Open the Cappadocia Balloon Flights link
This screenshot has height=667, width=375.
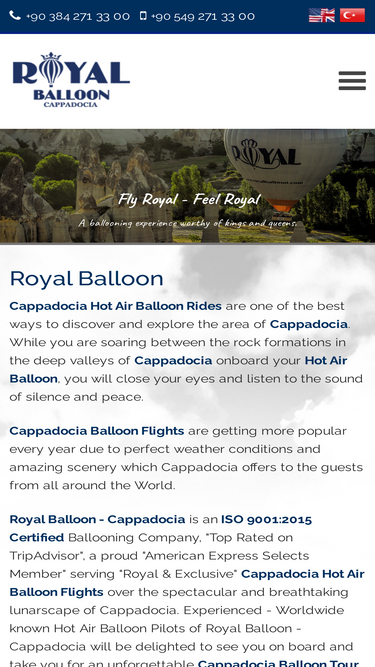pos(97,431)
